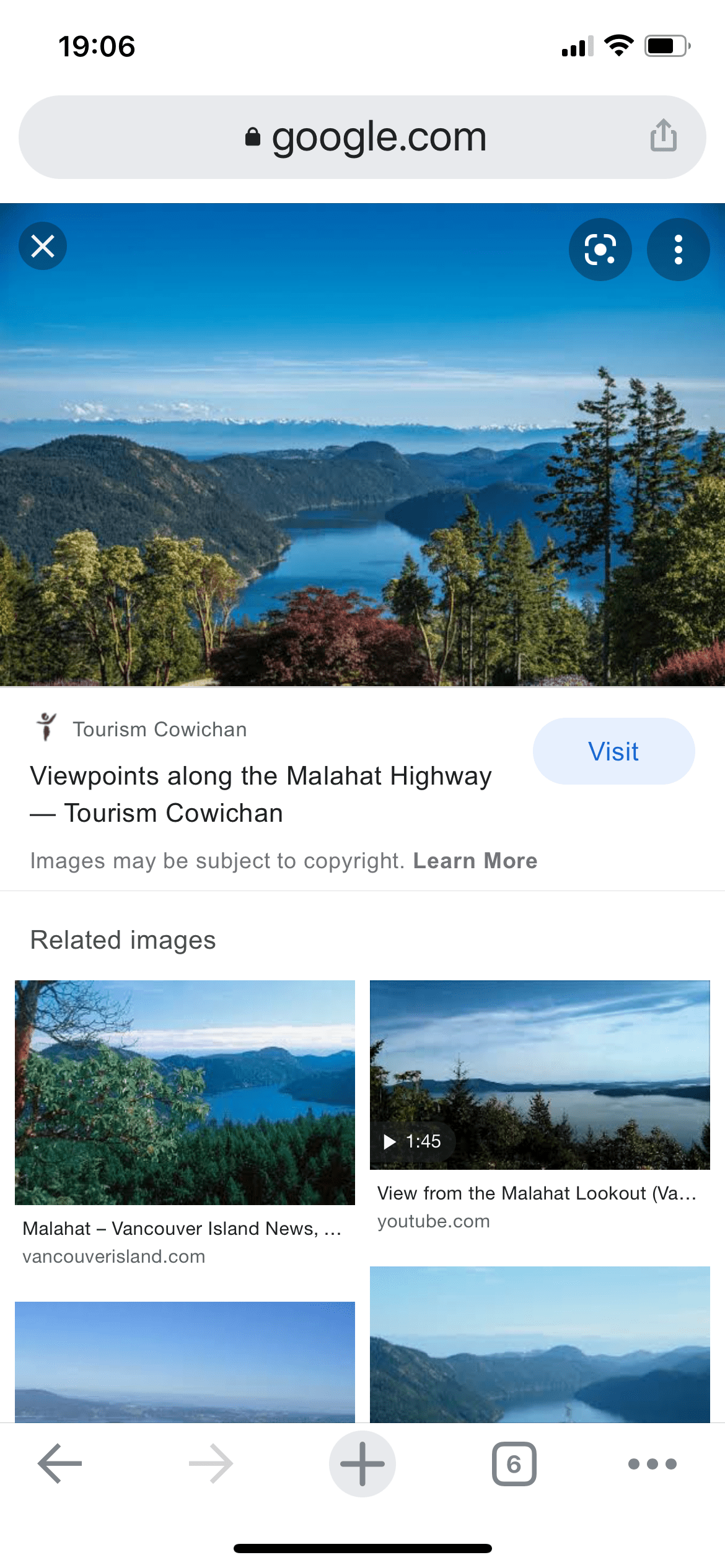Open the Viewpoints along the Malahat Highway page
The image size is (725, 1568).
click(x=261, y=794)
